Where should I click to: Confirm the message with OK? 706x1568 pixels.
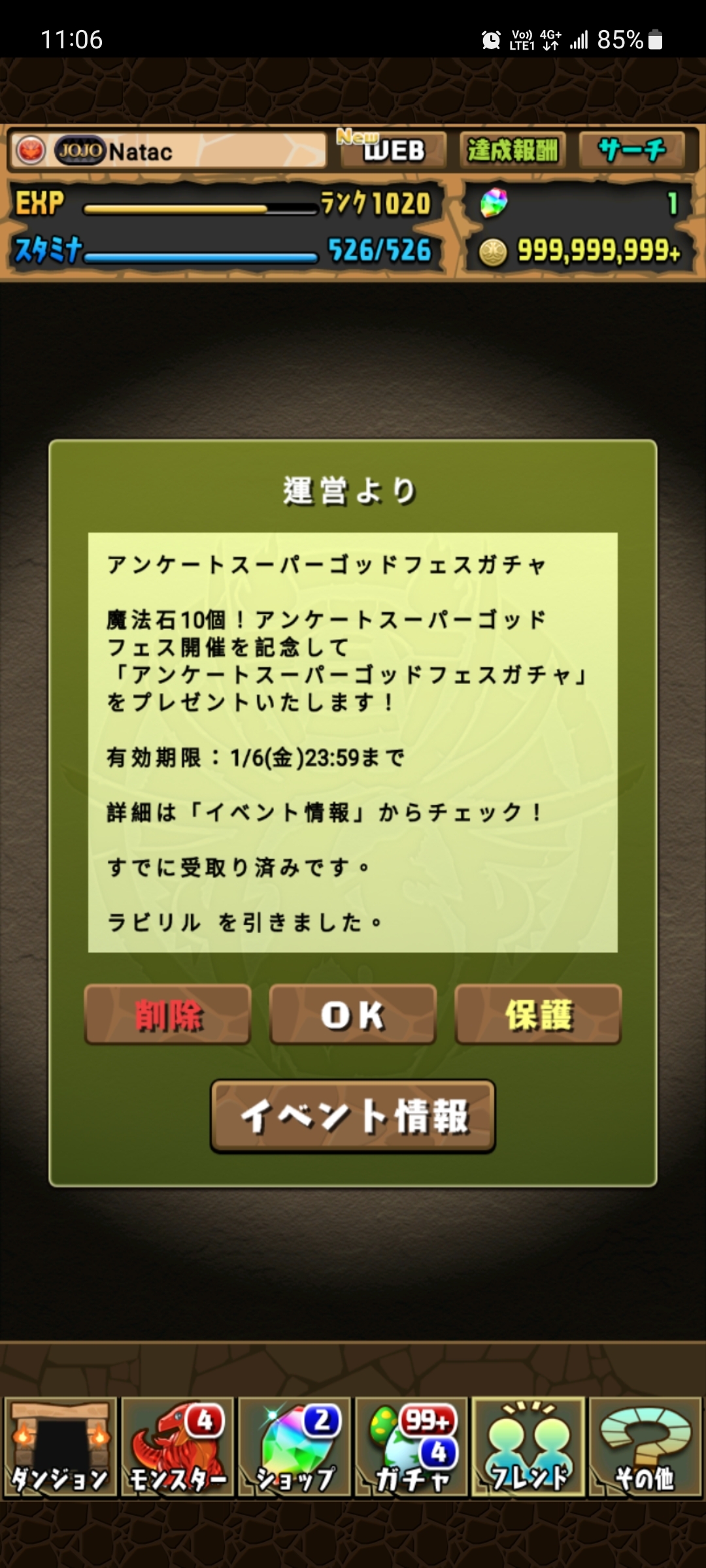click(x=352, y=1015)
